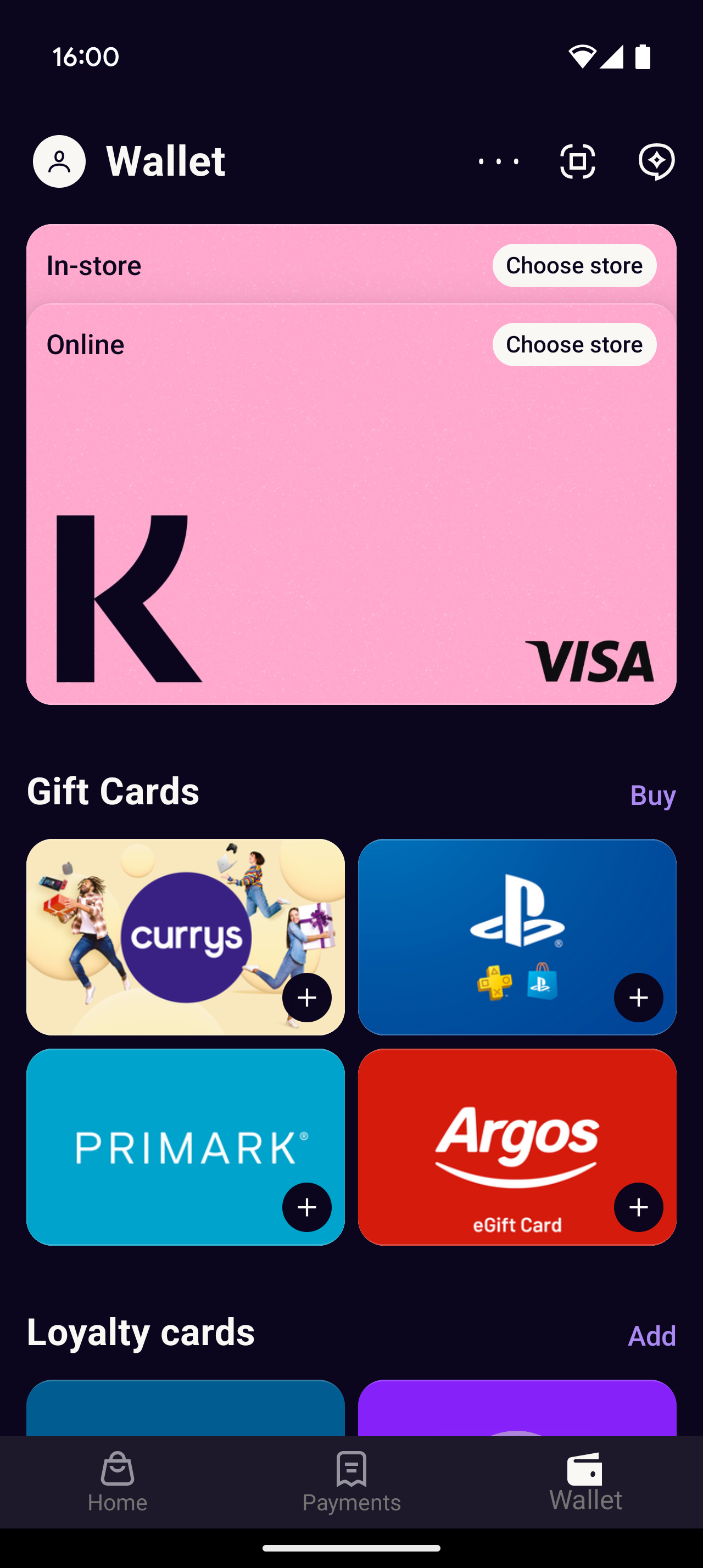Add the Primark gift card with plus
This screenshot has height=1568, width=703.
tap(307, 1207)
